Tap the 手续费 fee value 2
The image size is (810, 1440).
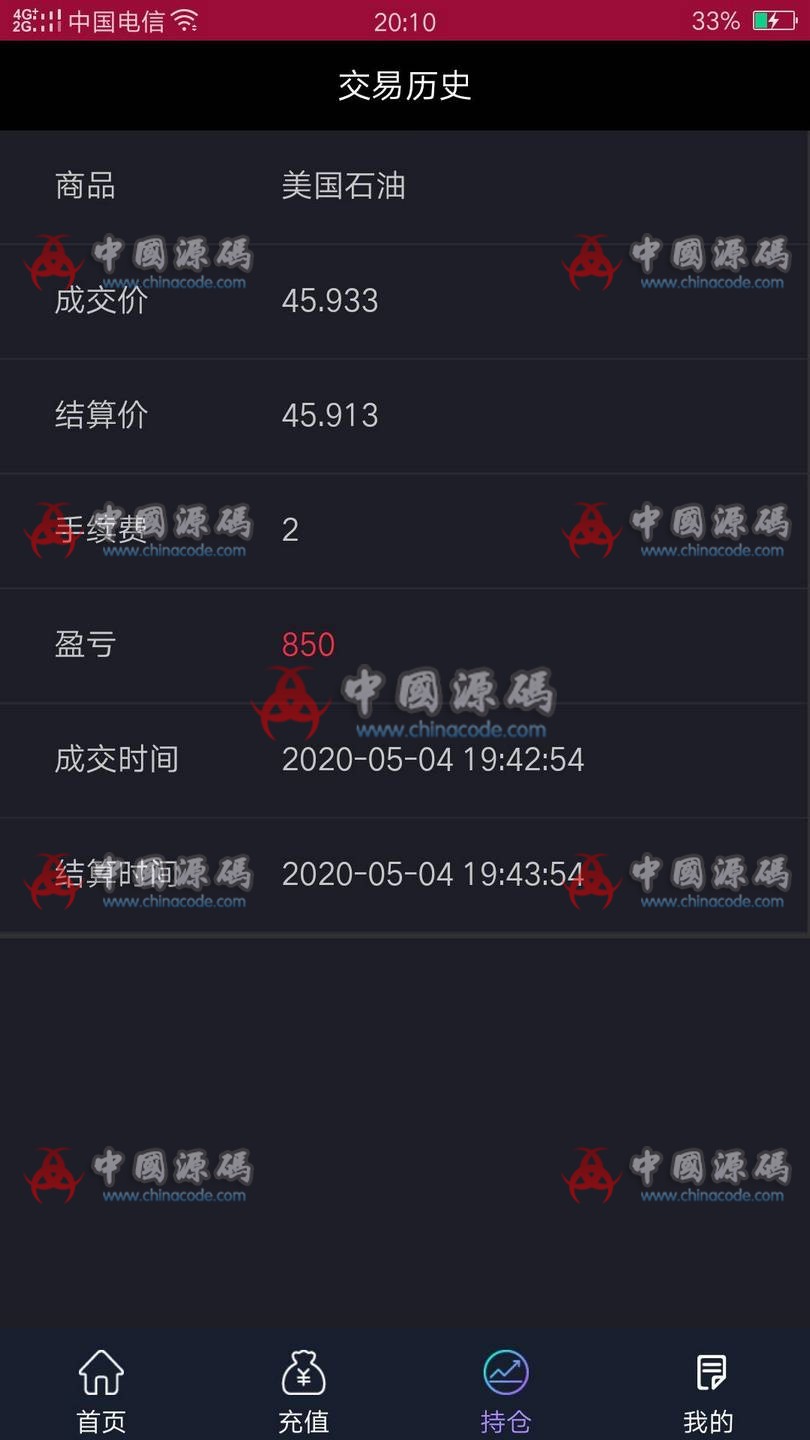[289, 529]
